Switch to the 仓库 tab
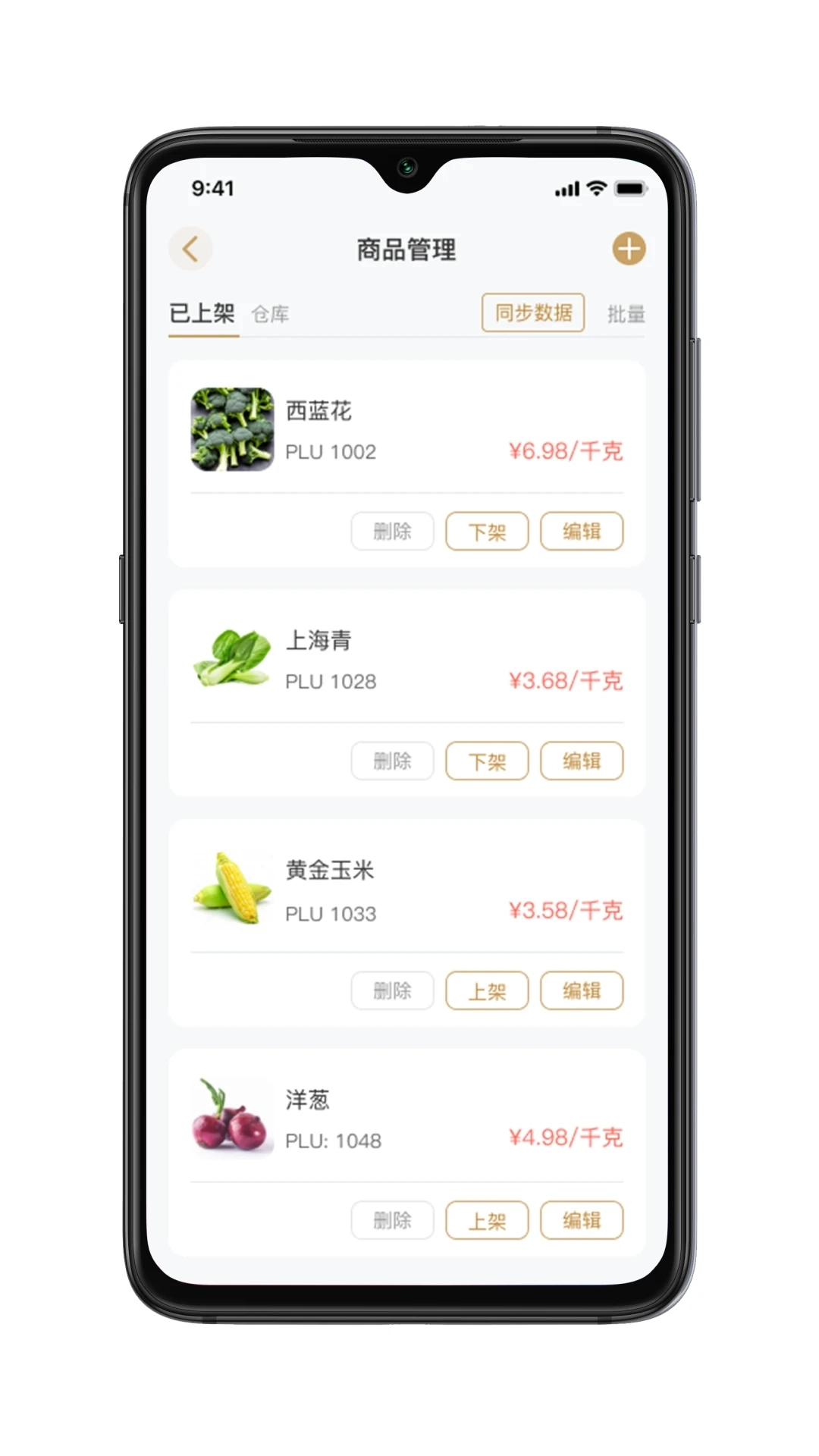The width and height of the screenshot is (819, 1456). (270, 314)
